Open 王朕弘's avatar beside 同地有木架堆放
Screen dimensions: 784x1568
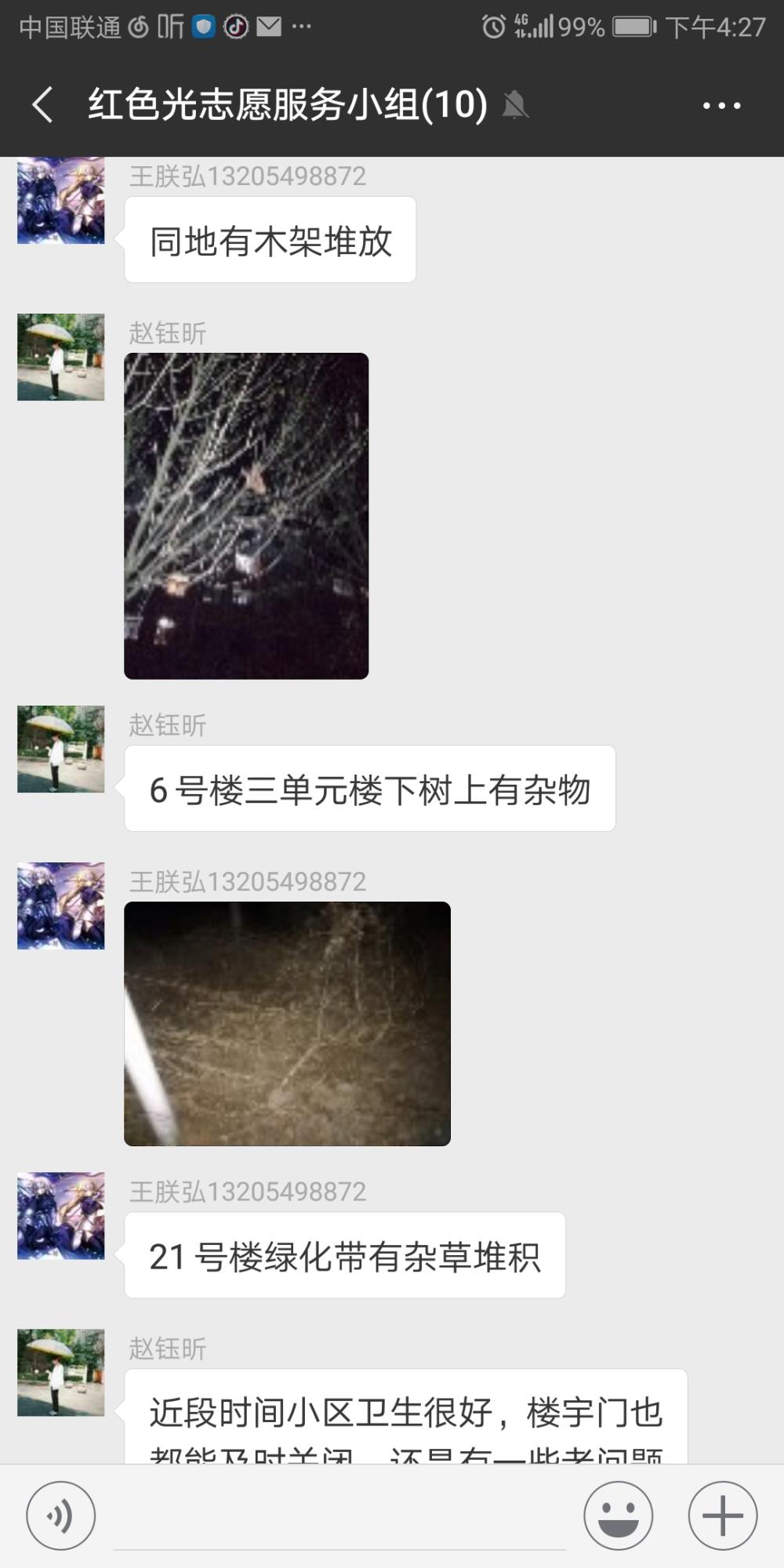61,201
